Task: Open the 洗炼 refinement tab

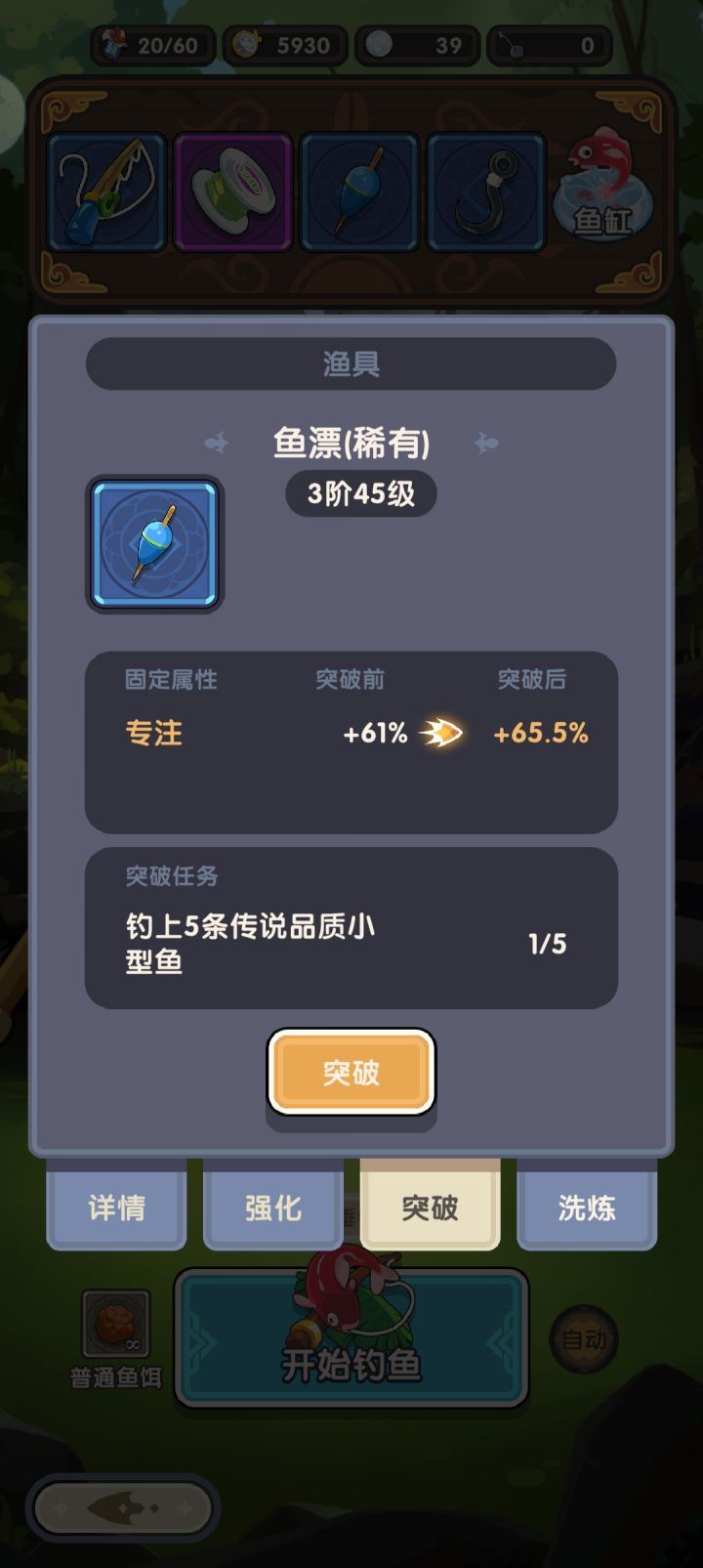Action: [586, 1208]
